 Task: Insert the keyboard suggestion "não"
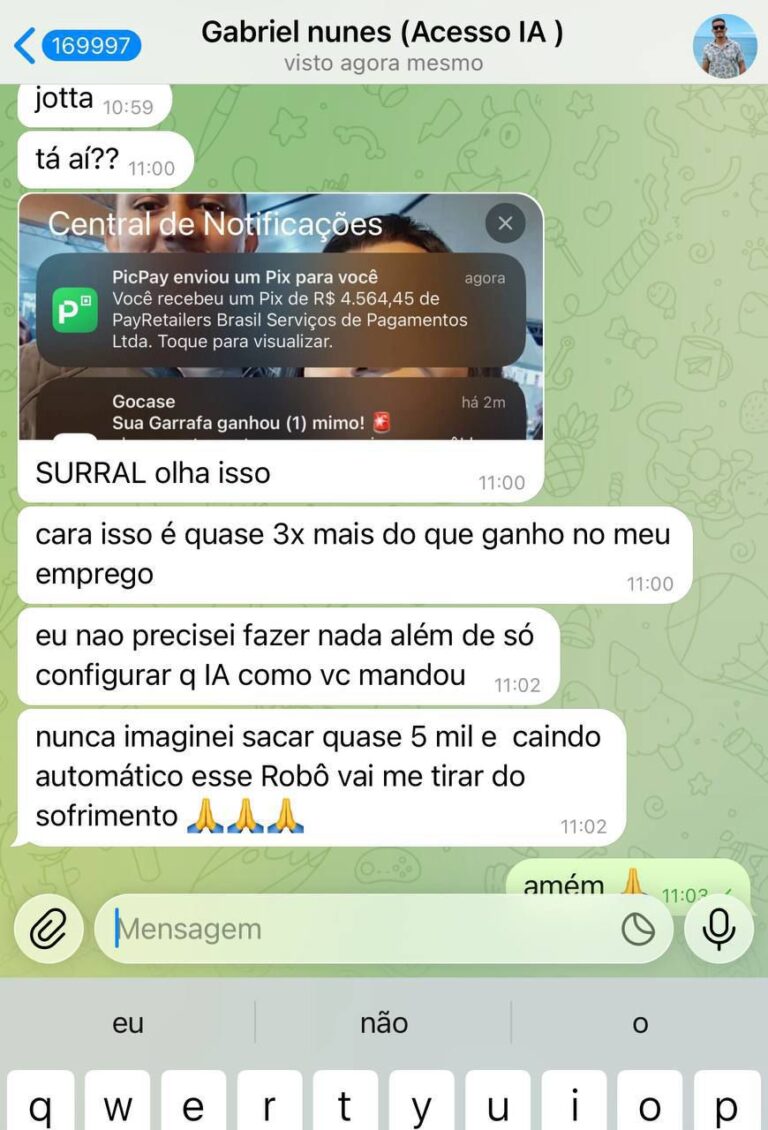pos(384,1023)
